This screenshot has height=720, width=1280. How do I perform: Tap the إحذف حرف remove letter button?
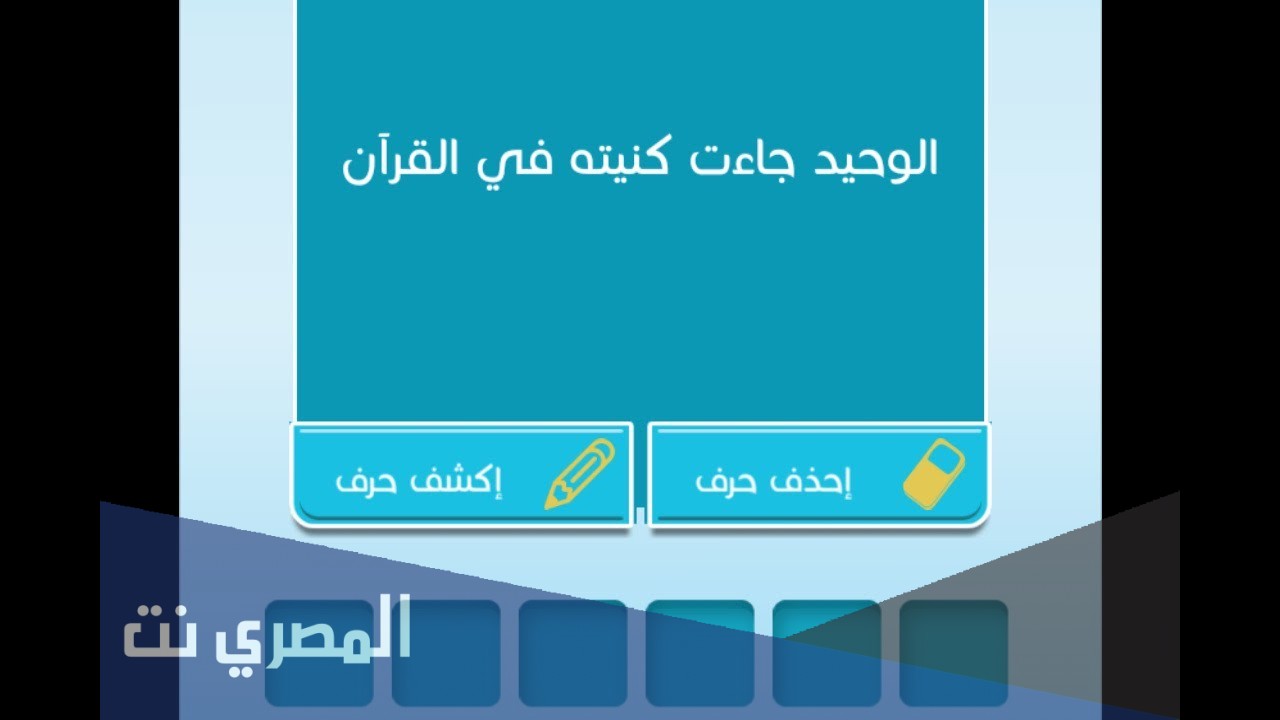click(818, 474)
